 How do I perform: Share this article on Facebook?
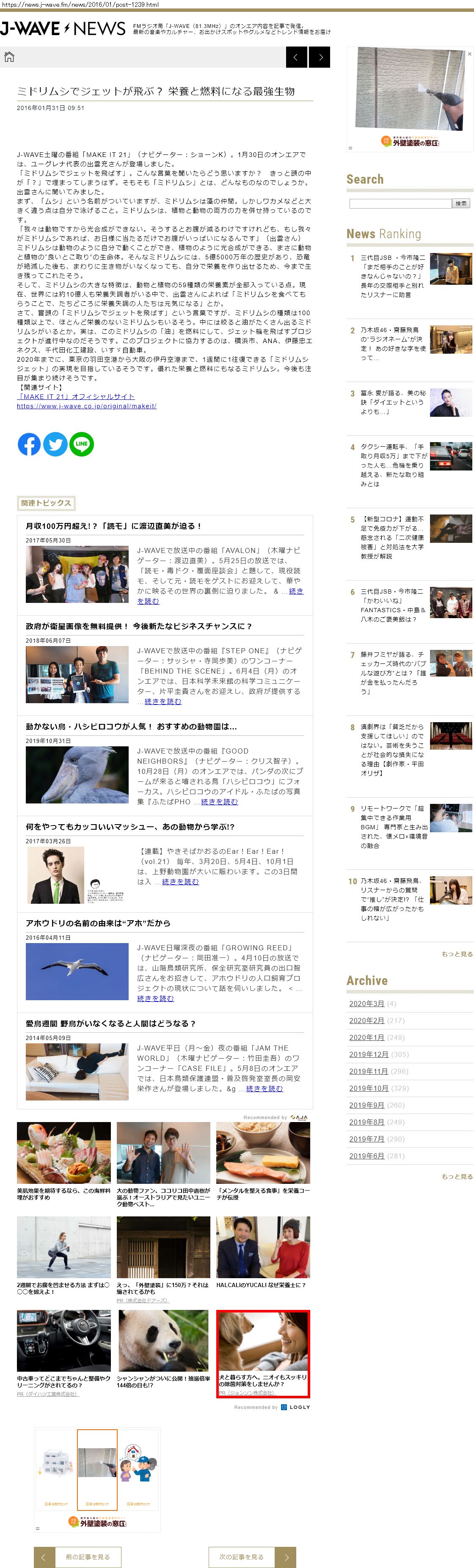pos(29,444)
